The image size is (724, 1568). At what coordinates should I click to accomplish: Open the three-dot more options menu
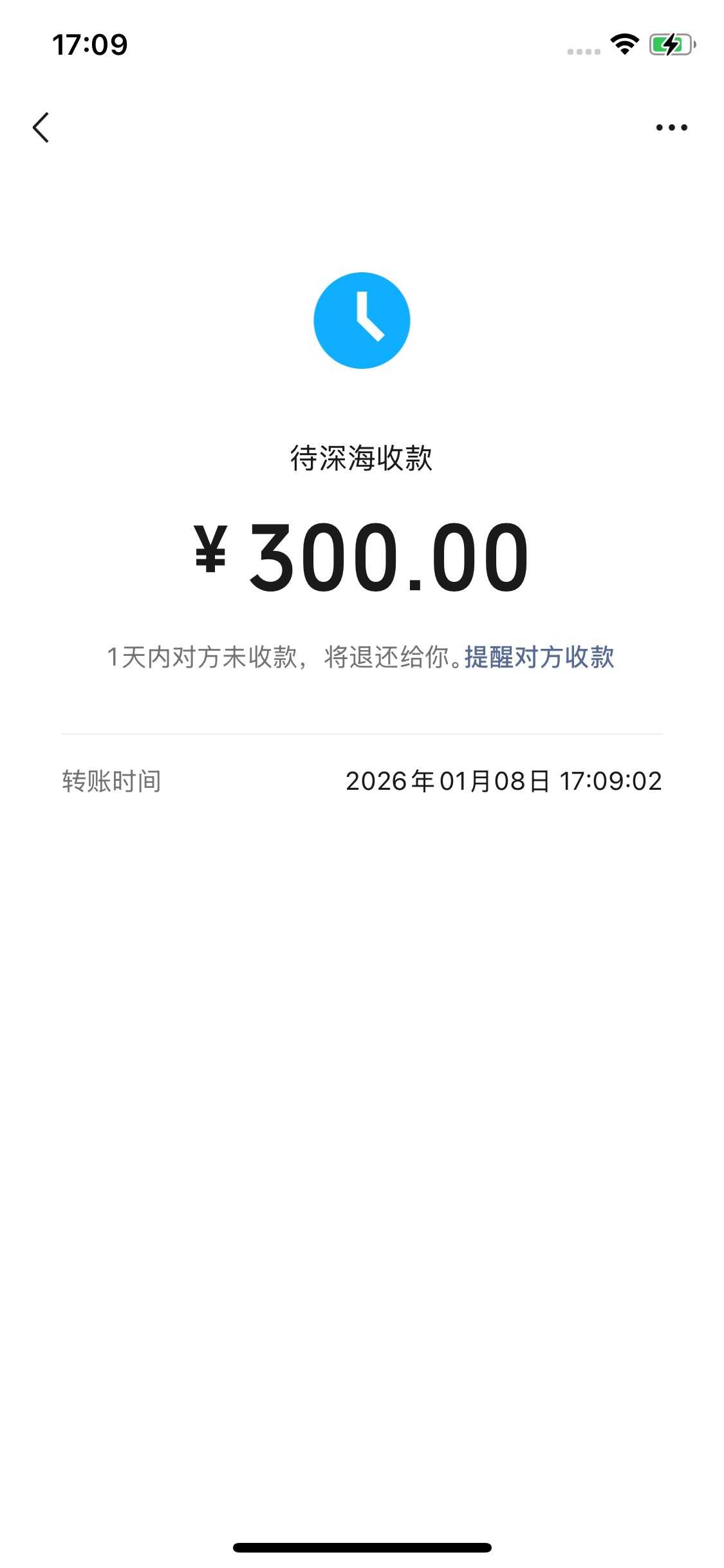coord(671,127)
